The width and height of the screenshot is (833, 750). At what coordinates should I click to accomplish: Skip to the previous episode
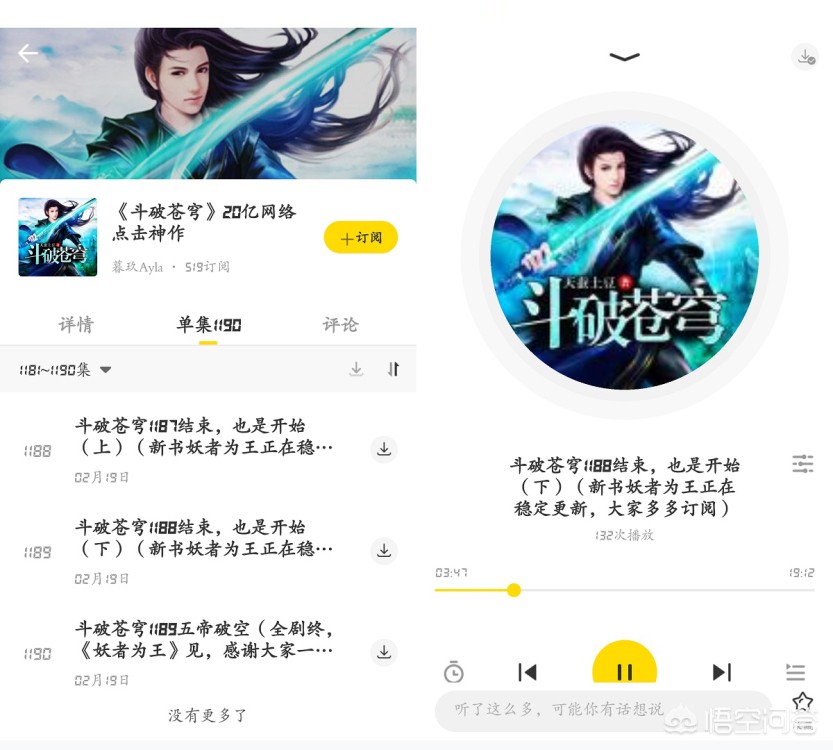point(527,672)
